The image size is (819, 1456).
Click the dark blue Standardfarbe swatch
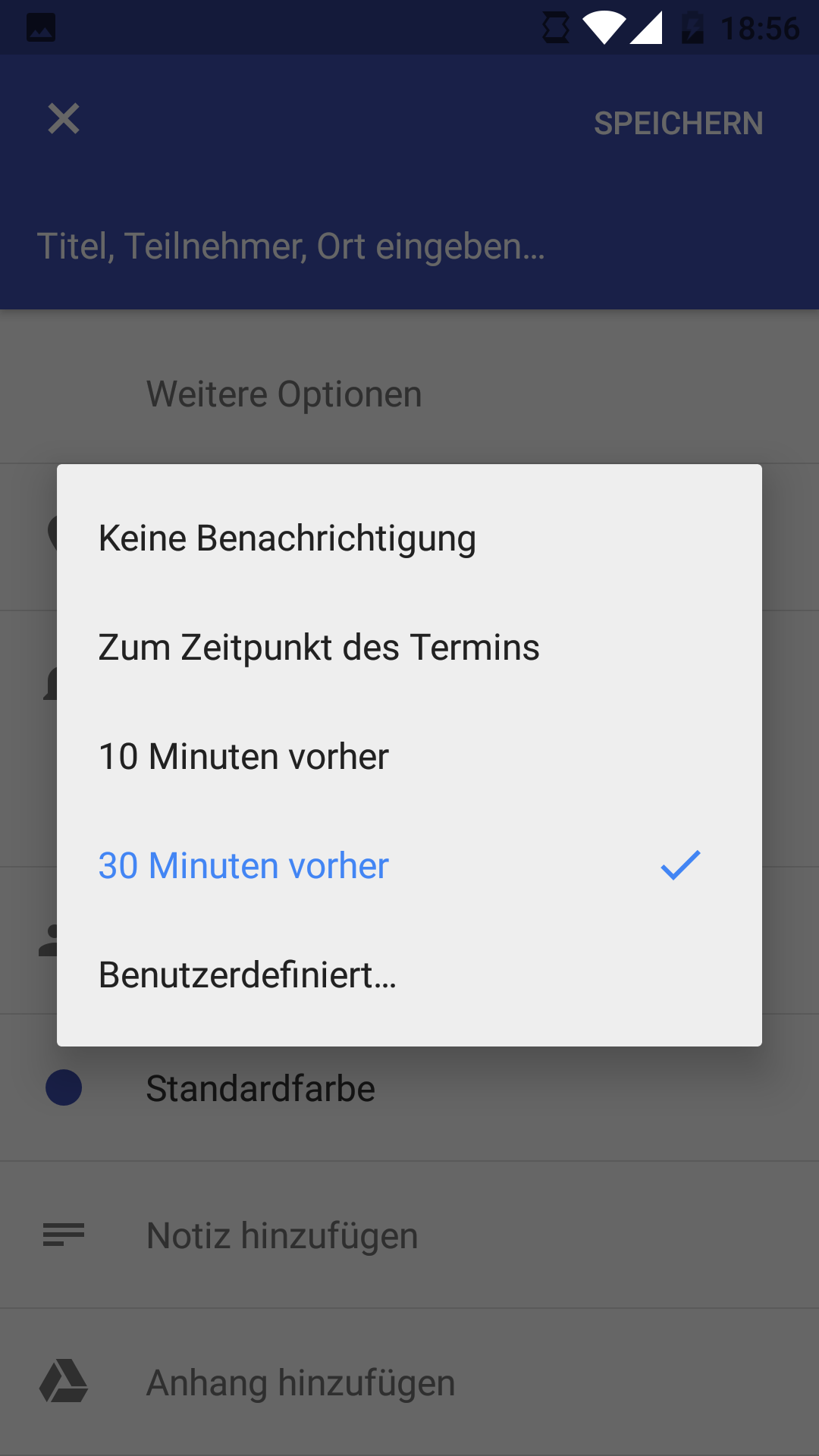tap(64, 1087)
